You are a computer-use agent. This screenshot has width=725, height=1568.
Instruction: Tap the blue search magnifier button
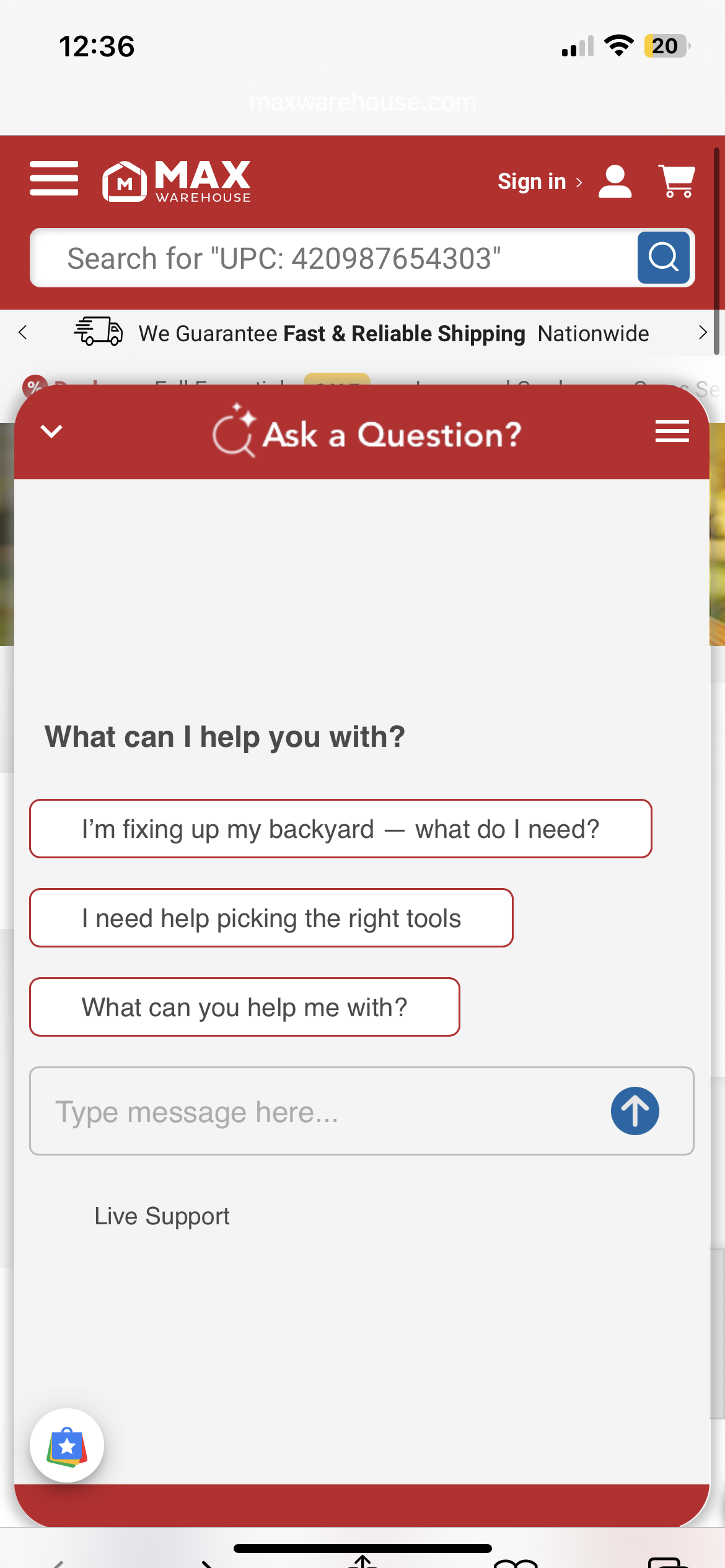(663, 258)
